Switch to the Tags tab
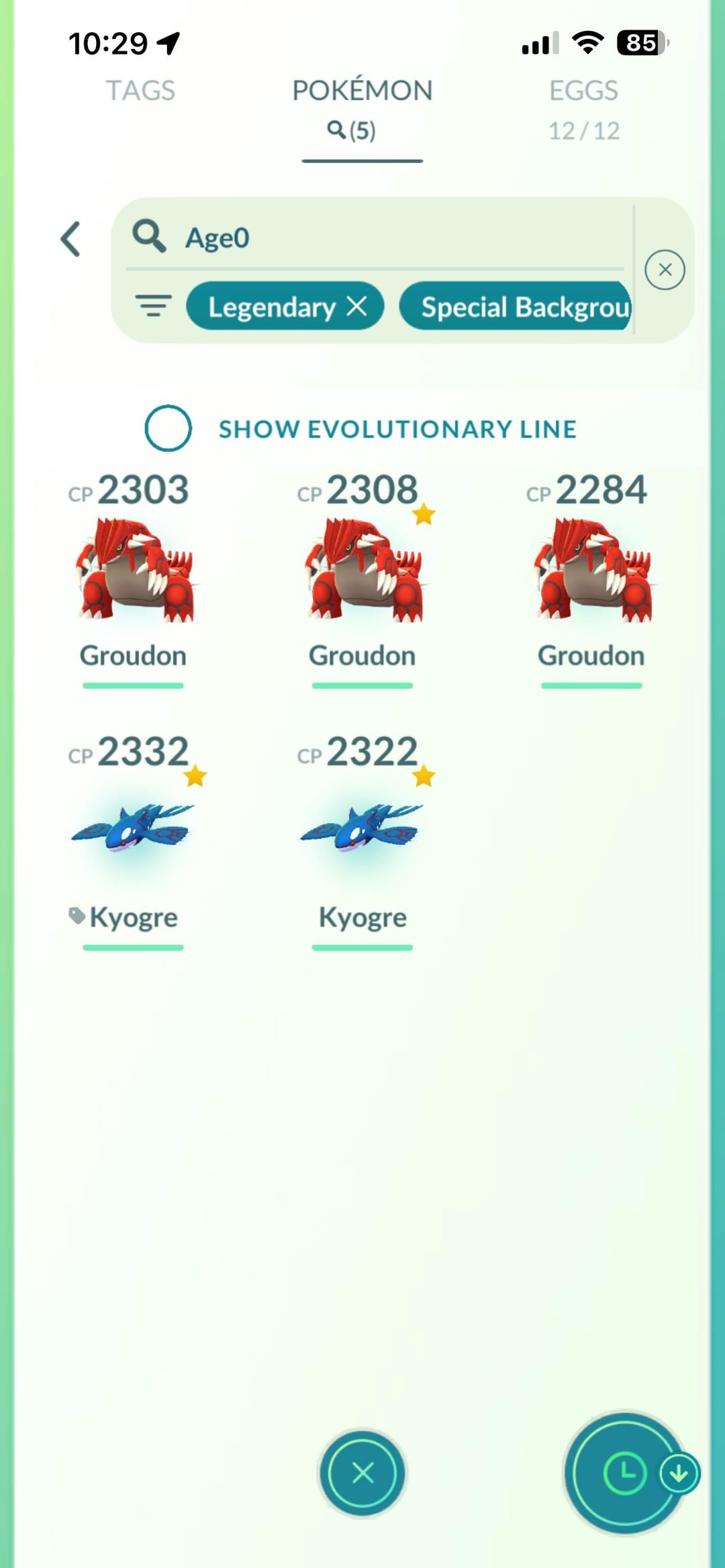 [140, 91]
